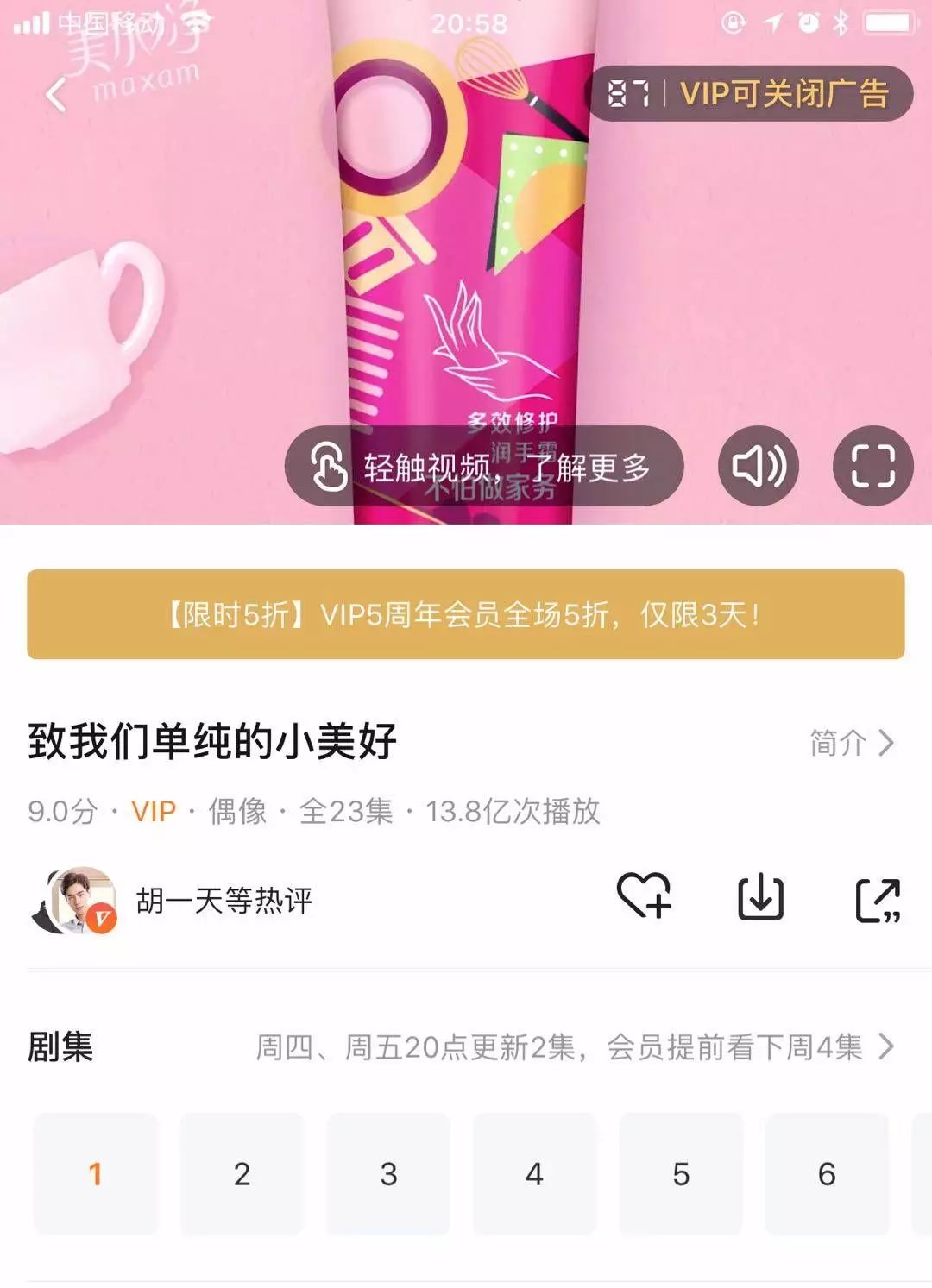The width and height of the screenshot is (932, 1288).
Task: Download episodes of this show
Action: click(x=760, y=899)
